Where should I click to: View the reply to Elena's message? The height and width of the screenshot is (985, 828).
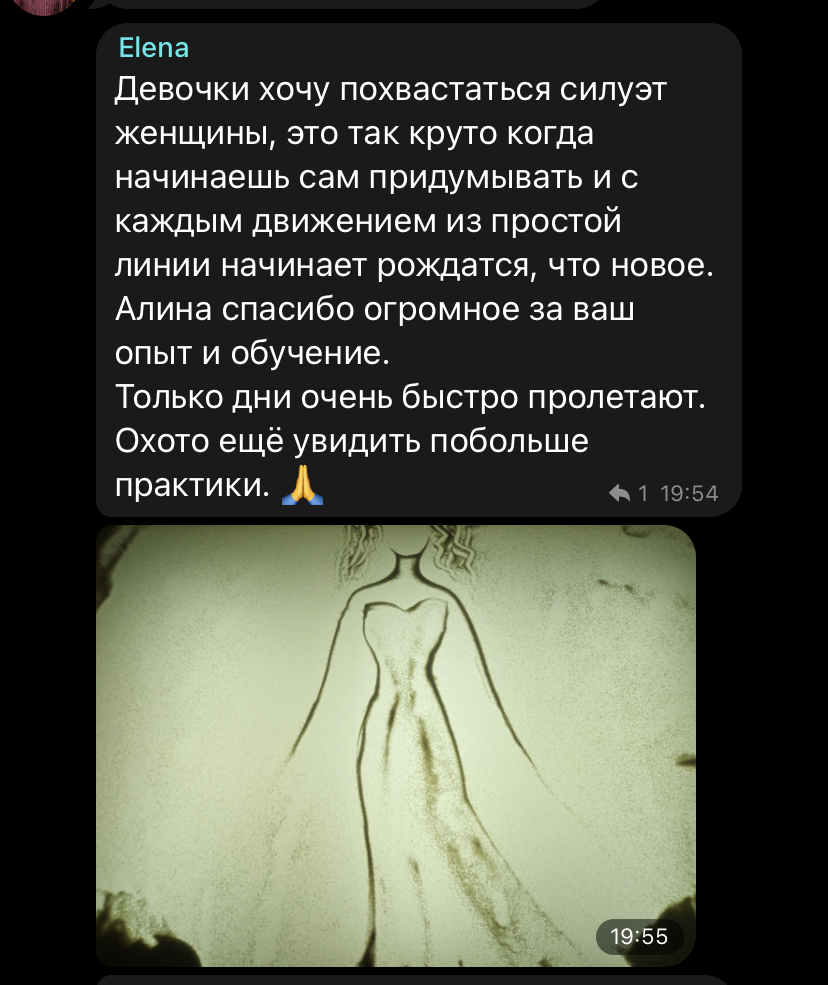point(627,493)
